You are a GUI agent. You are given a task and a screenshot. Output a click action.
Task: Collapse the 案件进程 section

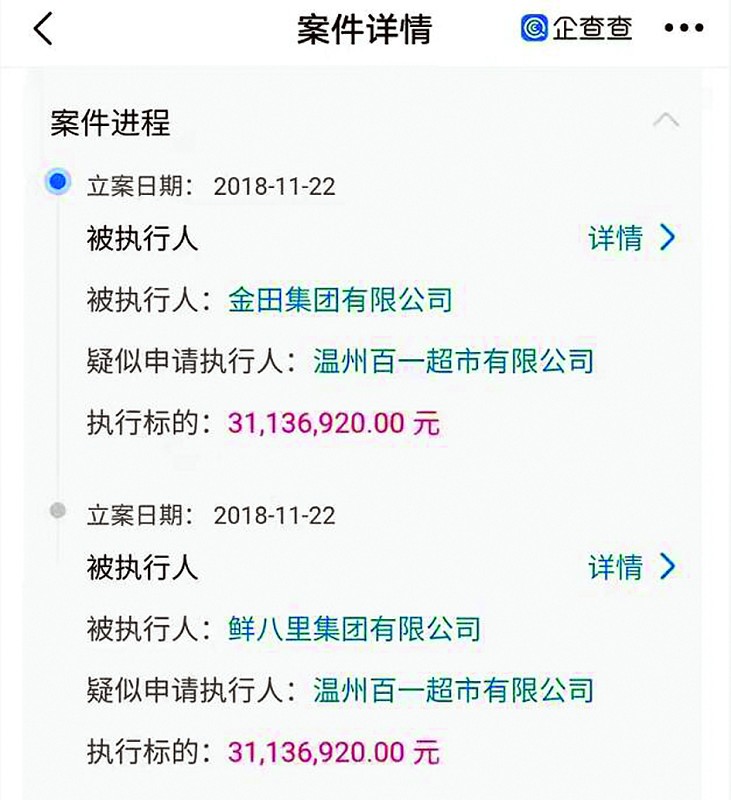click(x=666, y=121)
